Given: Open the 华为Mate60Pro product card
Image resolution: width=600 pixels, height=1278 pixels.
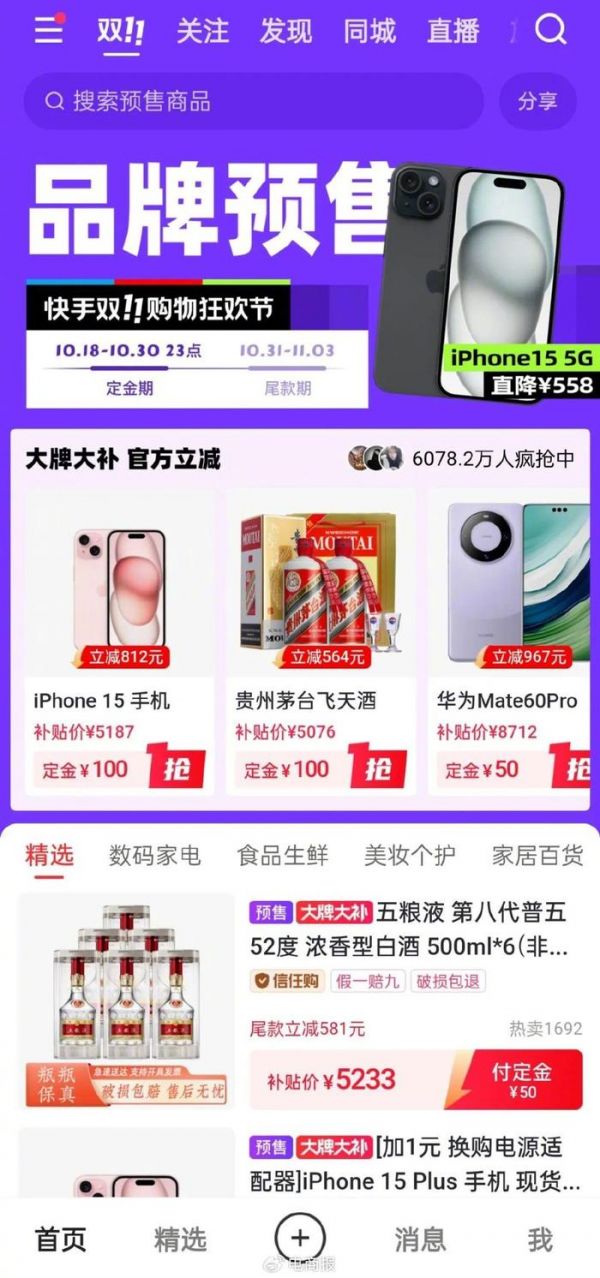Looking at the screenshot, I should pos(510,640).
